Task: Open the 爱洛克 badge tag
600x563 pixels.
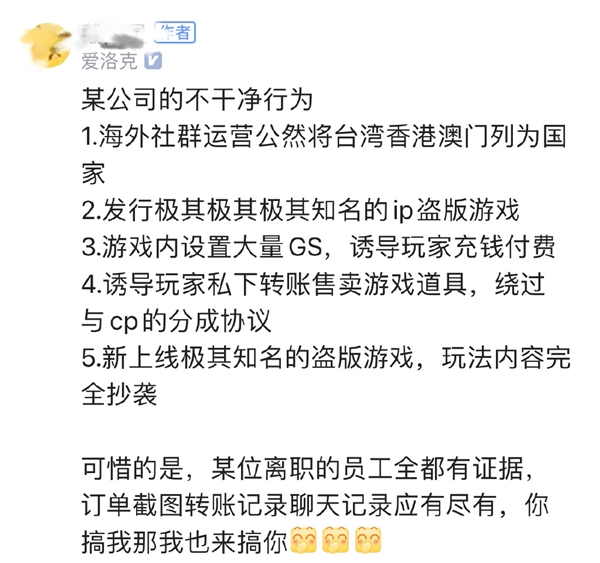Action: pos(110,62)
